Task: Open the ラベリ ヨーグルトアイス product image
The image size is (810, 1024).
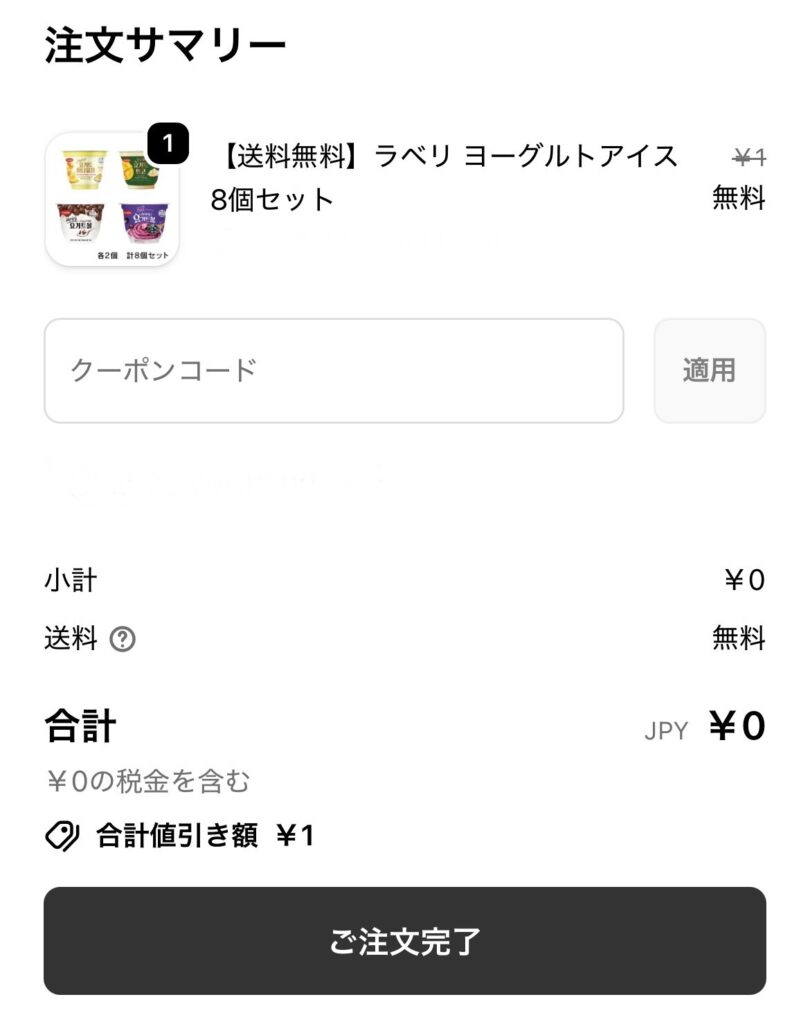Action: tap(112, 200)
